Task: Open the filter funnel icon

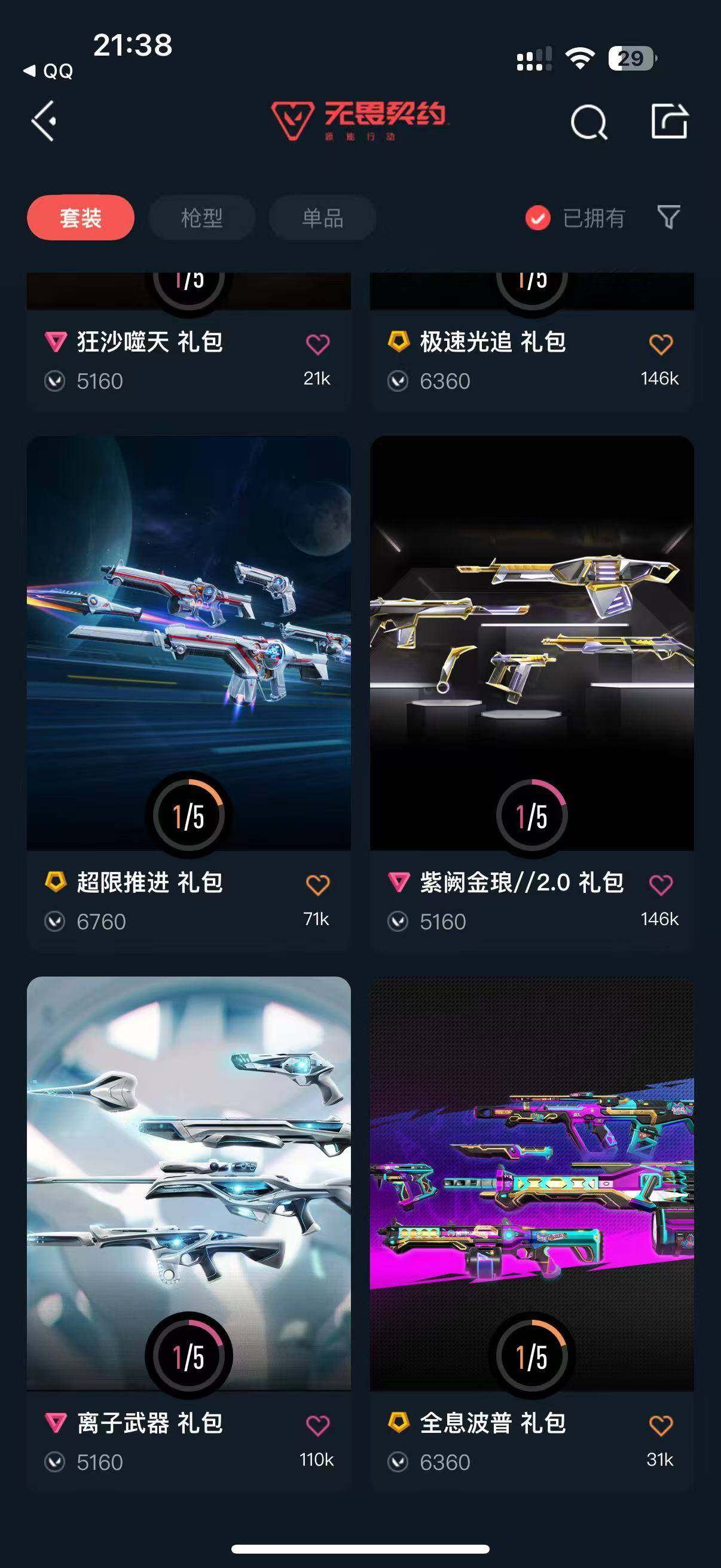Action: point(668,217)
